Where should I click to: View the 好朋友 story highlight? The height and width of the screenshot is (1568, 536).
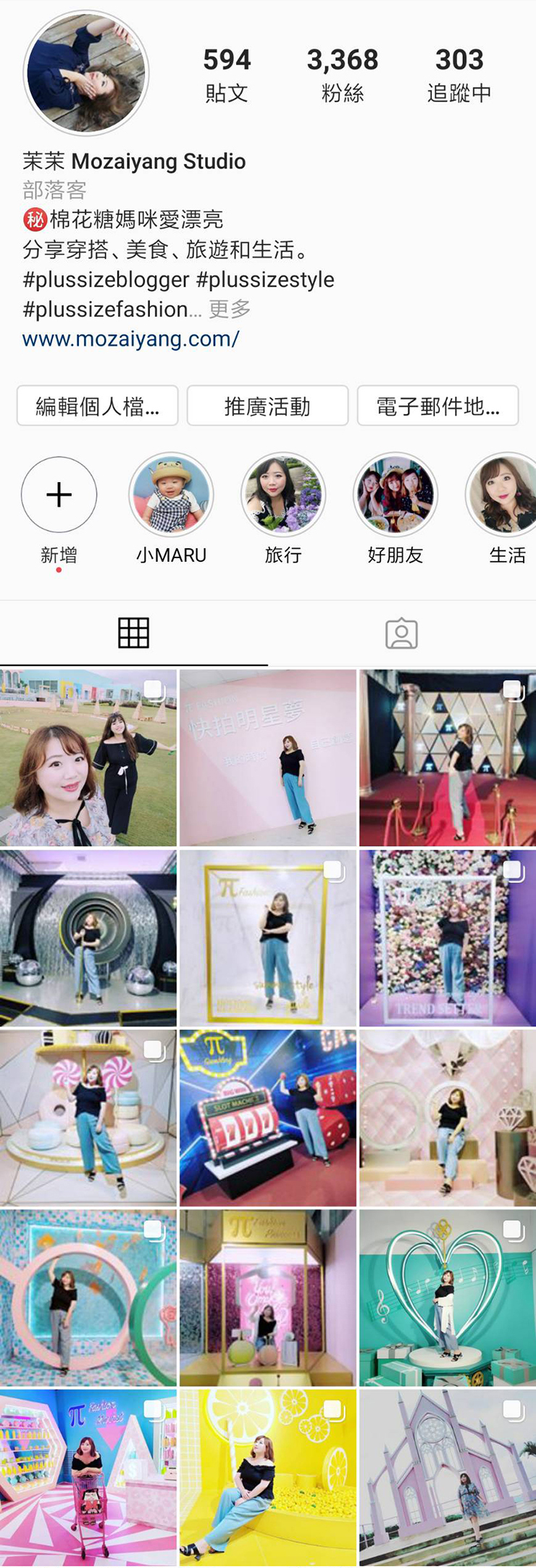[395, 494]
